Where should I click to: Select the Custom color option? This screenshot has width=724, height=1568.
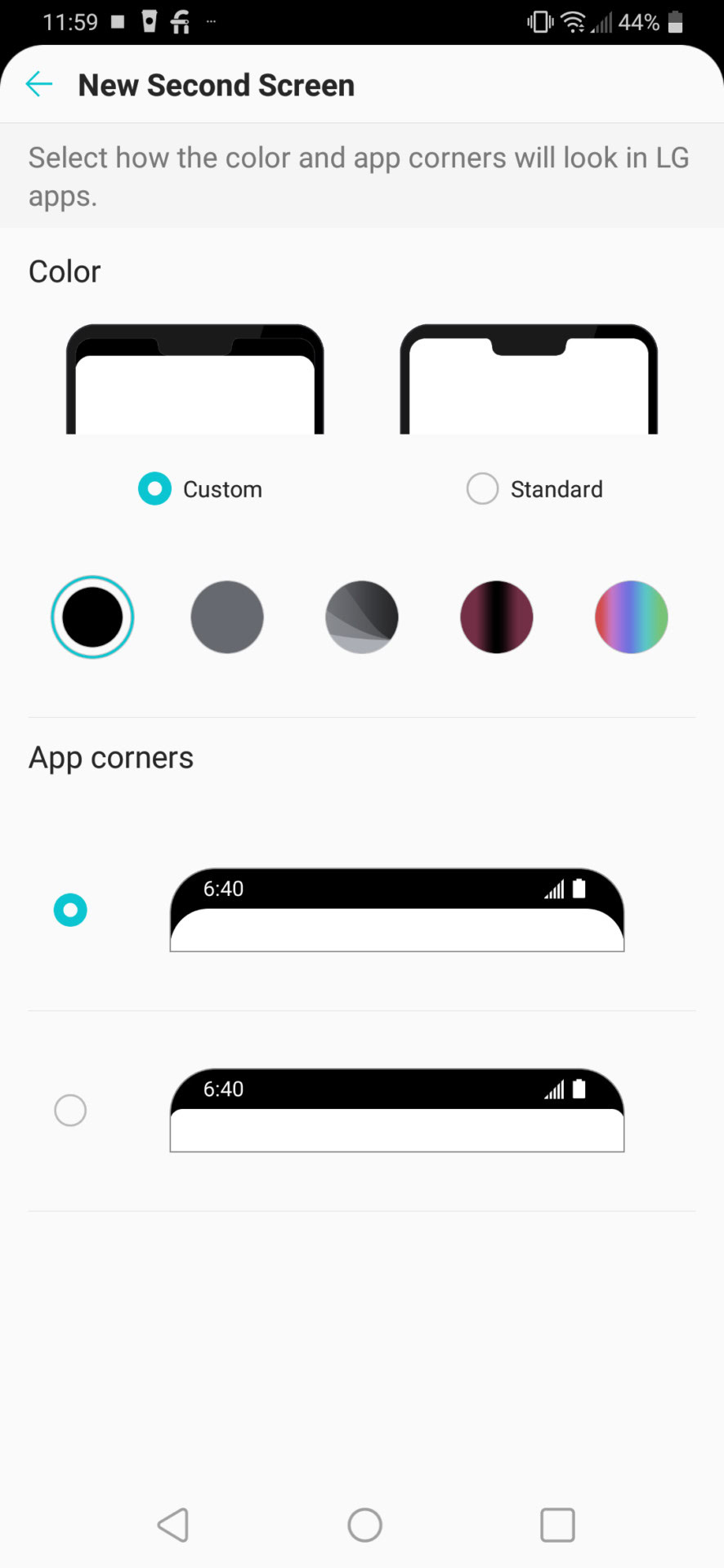[155, 489]
